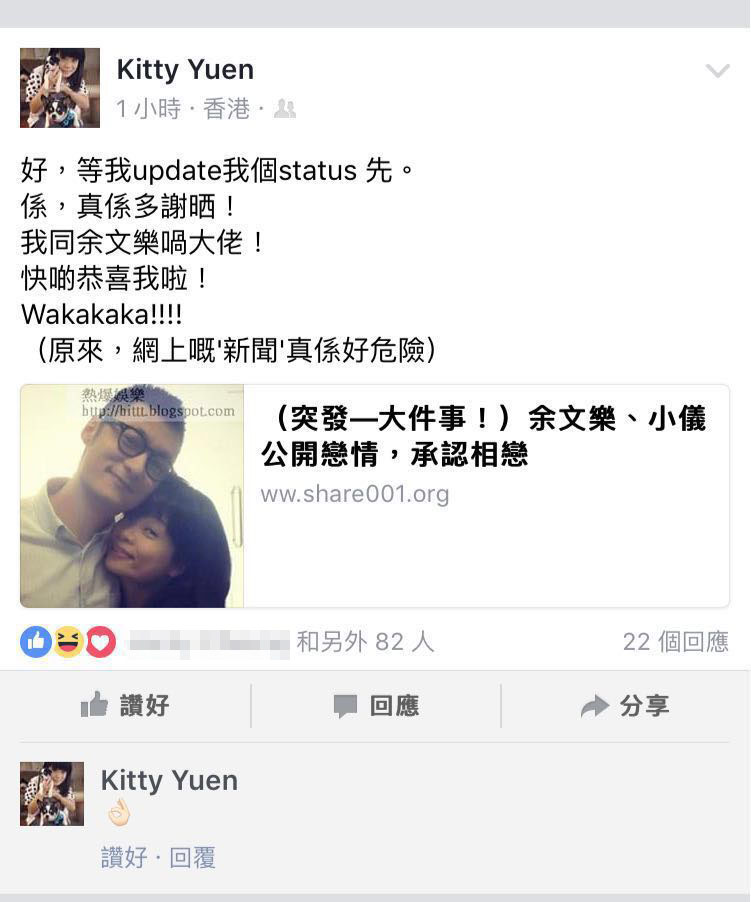Screen dimensions: 751x902
Task: Tap 回應 to comment on the post
Action: 376,706
